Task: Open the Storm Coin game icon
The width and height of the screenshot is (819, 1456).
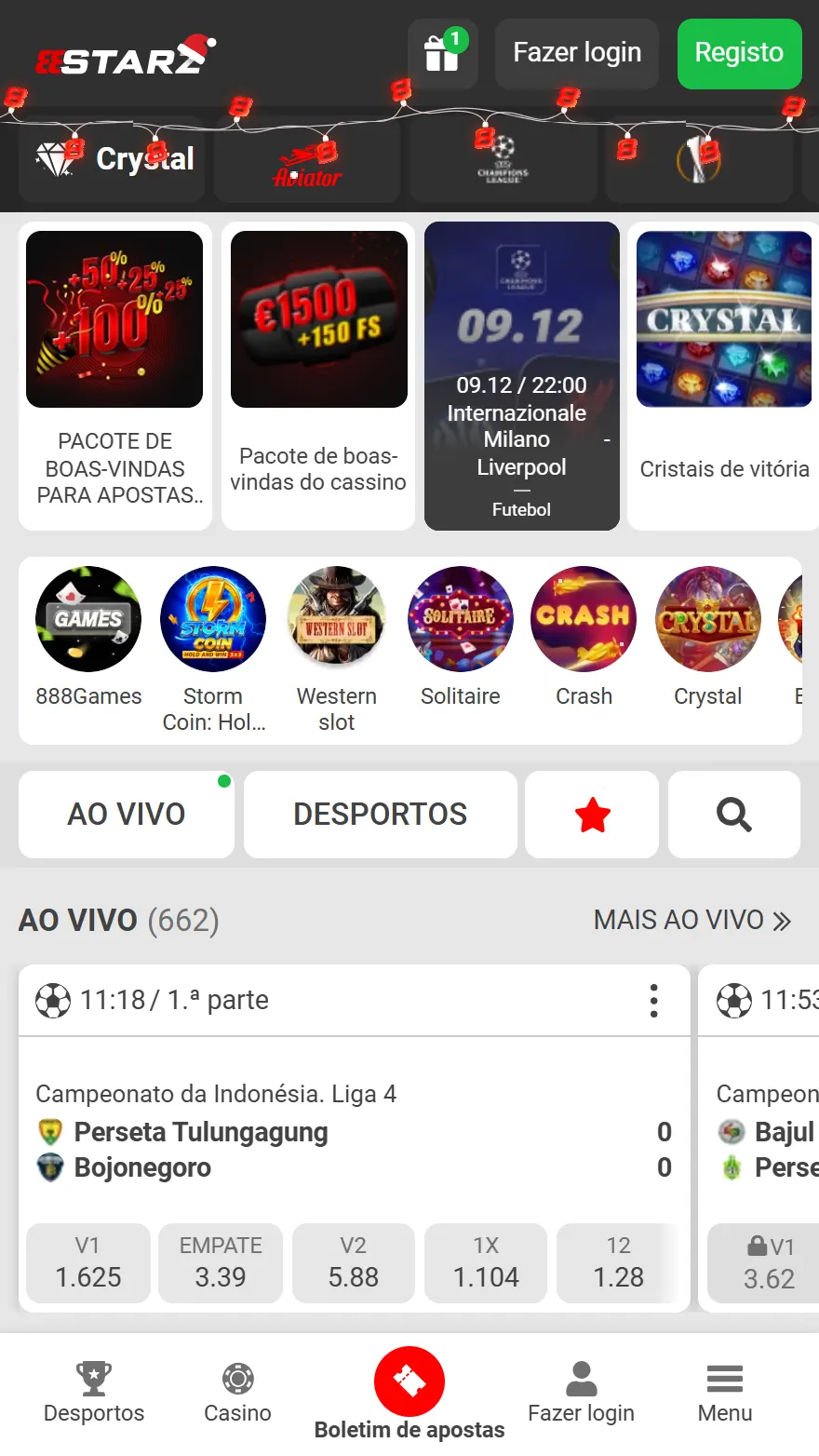Action: [212, 619]
